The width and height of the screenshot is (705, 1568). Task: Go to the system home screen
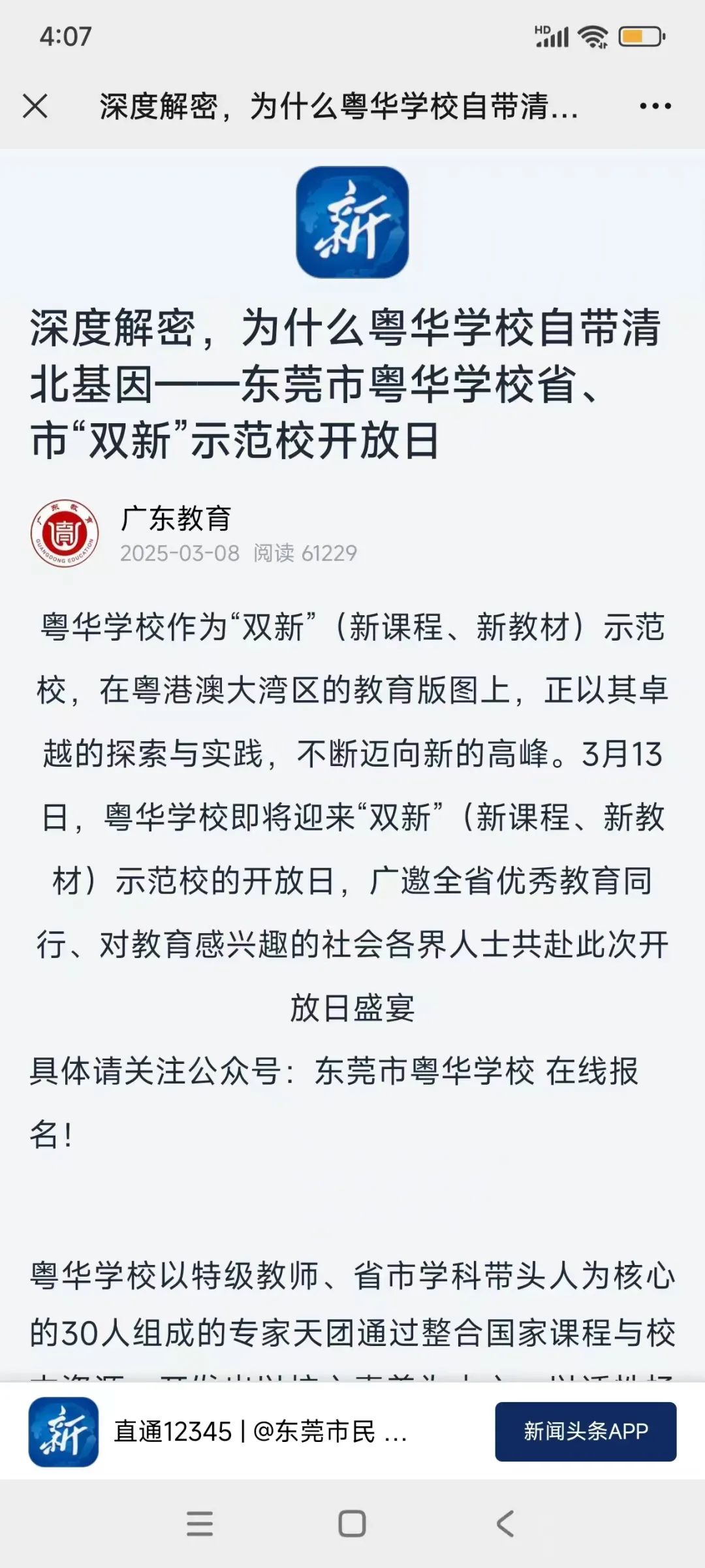(352, 1524)
